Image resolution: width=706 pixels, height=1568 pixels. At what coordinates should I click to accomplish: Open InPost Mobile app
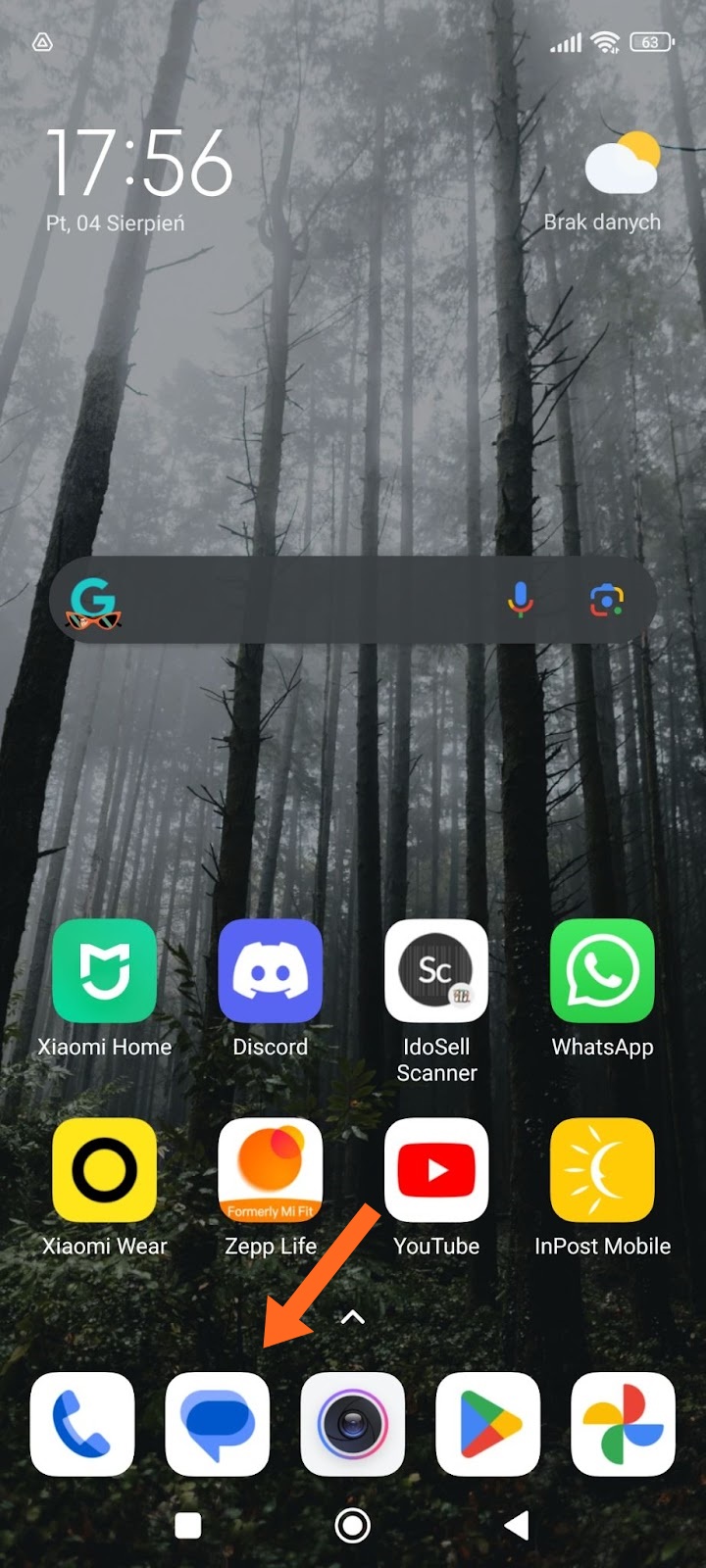point(602,1170)
